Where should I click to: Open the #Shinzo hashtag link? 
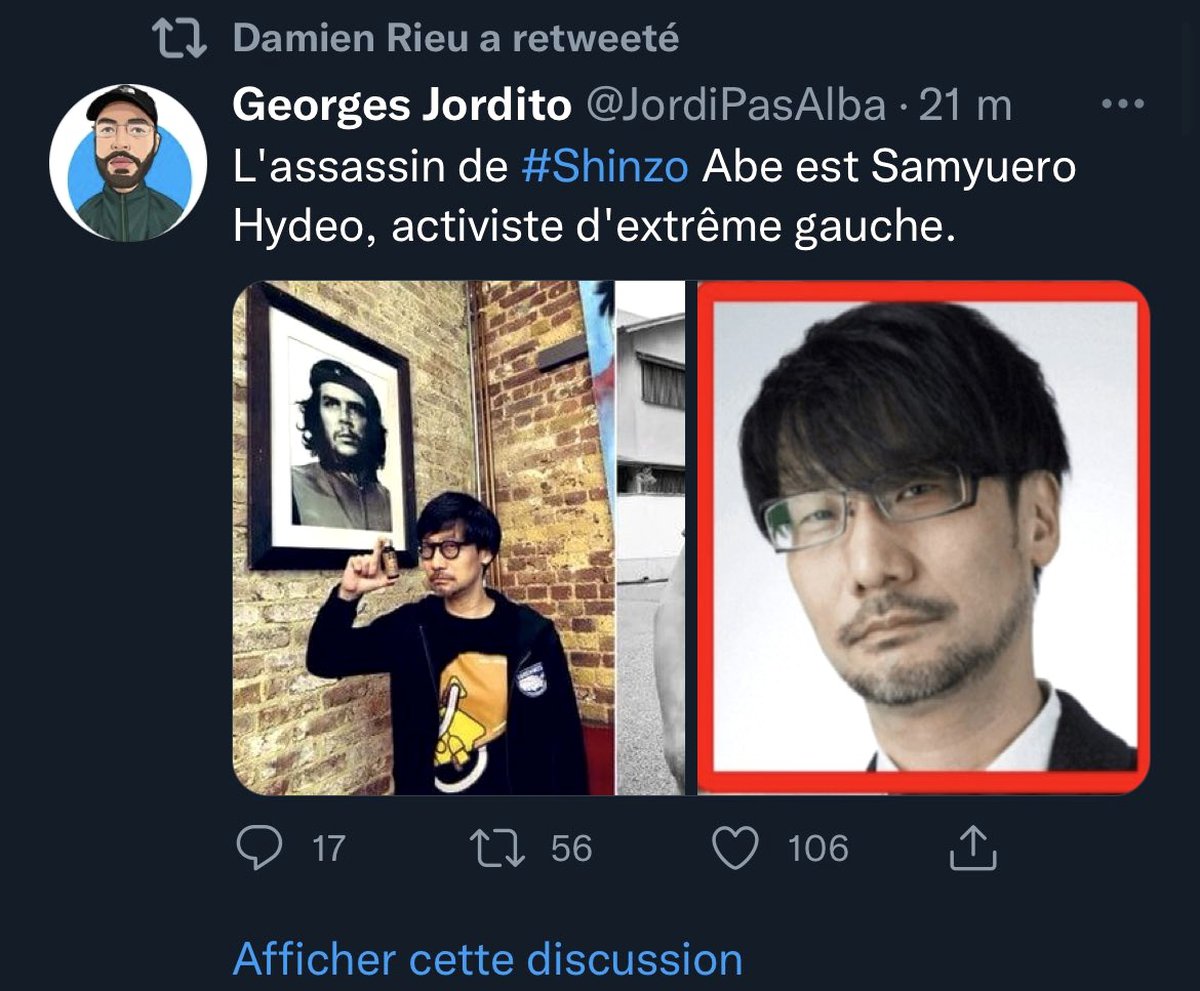605,166
